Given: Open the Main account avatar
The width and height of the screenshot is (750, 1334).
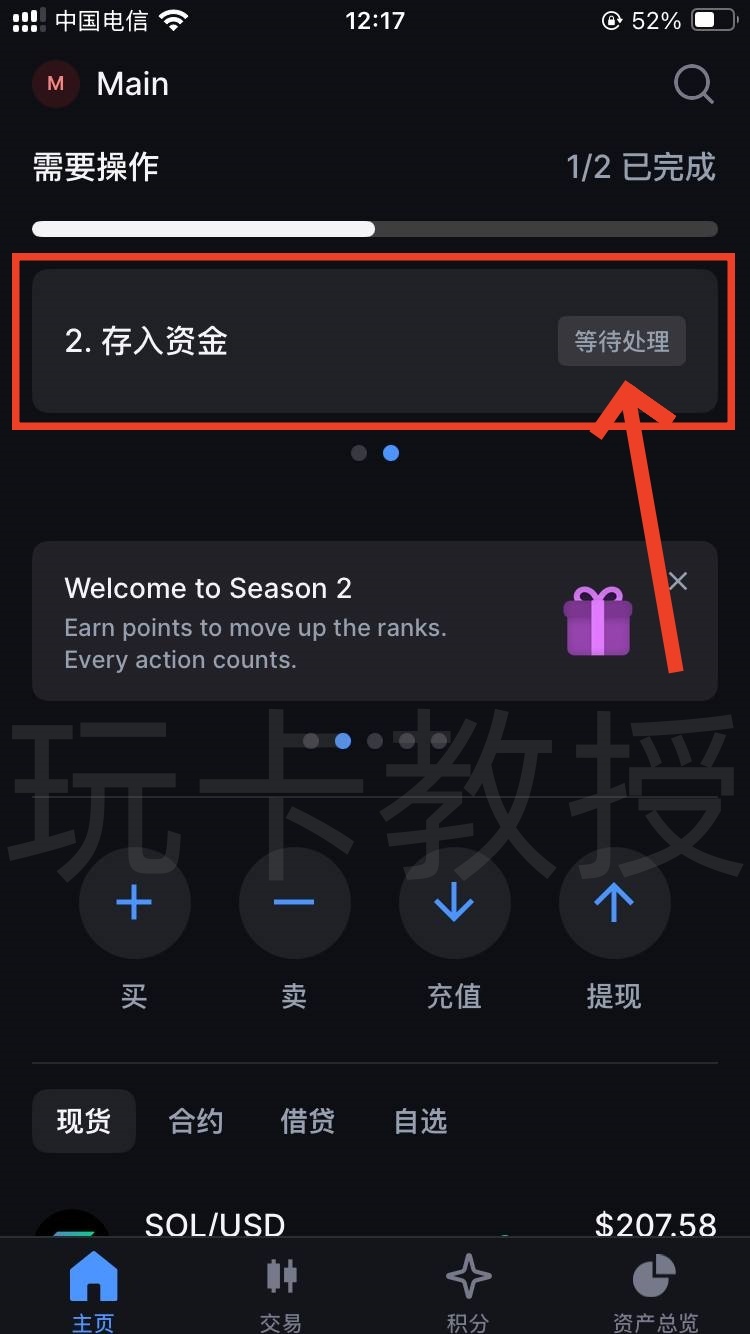Looking at the screenshot, I should point(56,85).
